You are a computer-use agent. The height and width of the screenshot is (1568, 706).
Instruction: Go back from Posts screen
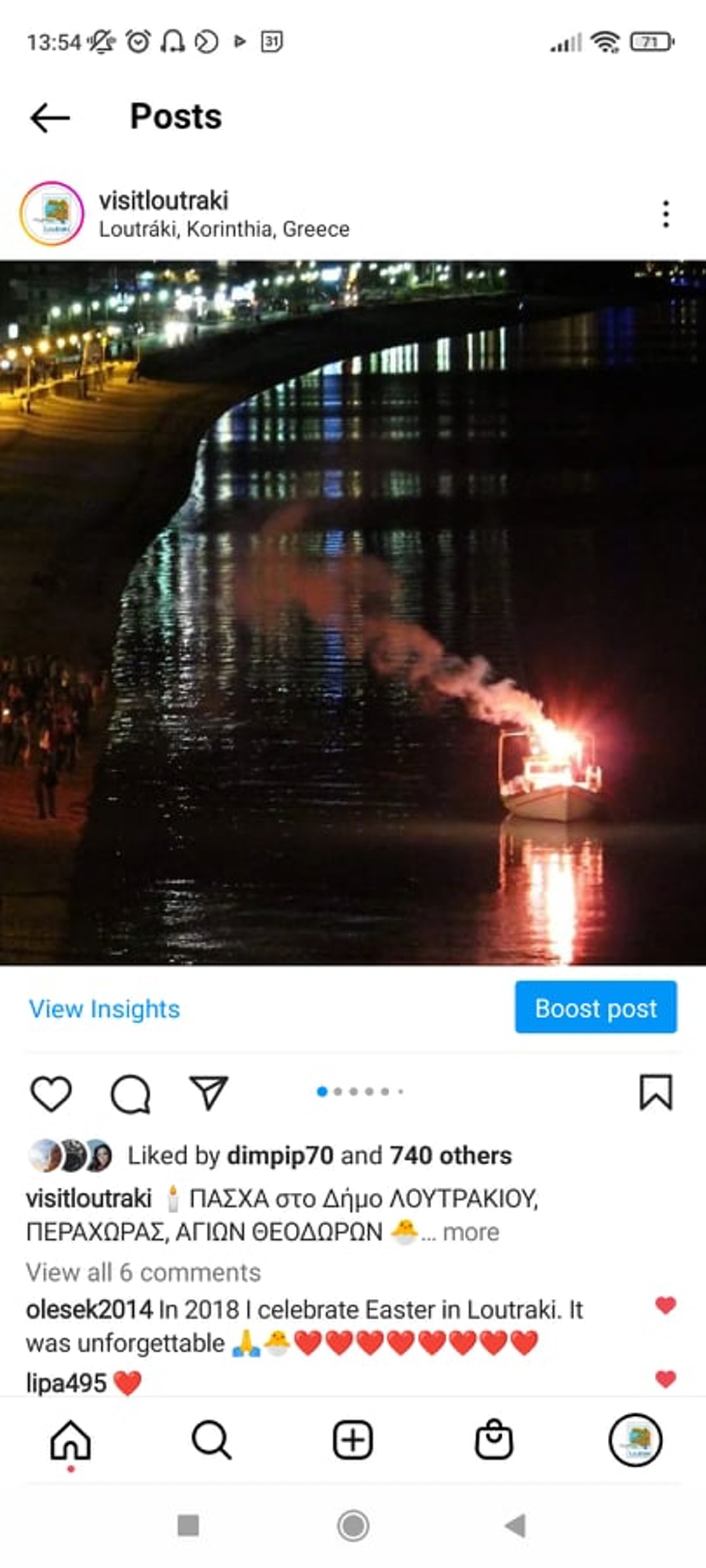tap(50, 118)
